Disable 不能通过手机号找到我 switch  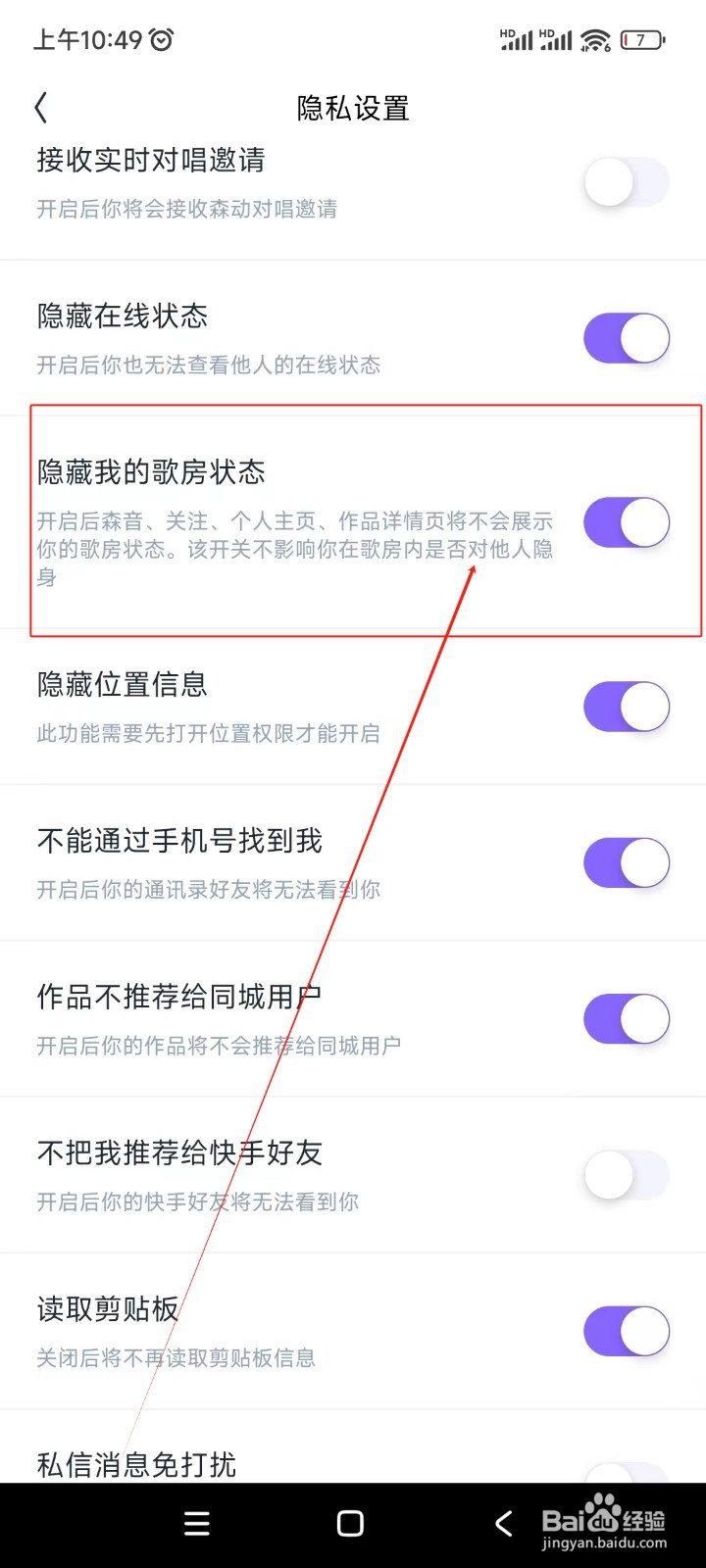[627, 862]
